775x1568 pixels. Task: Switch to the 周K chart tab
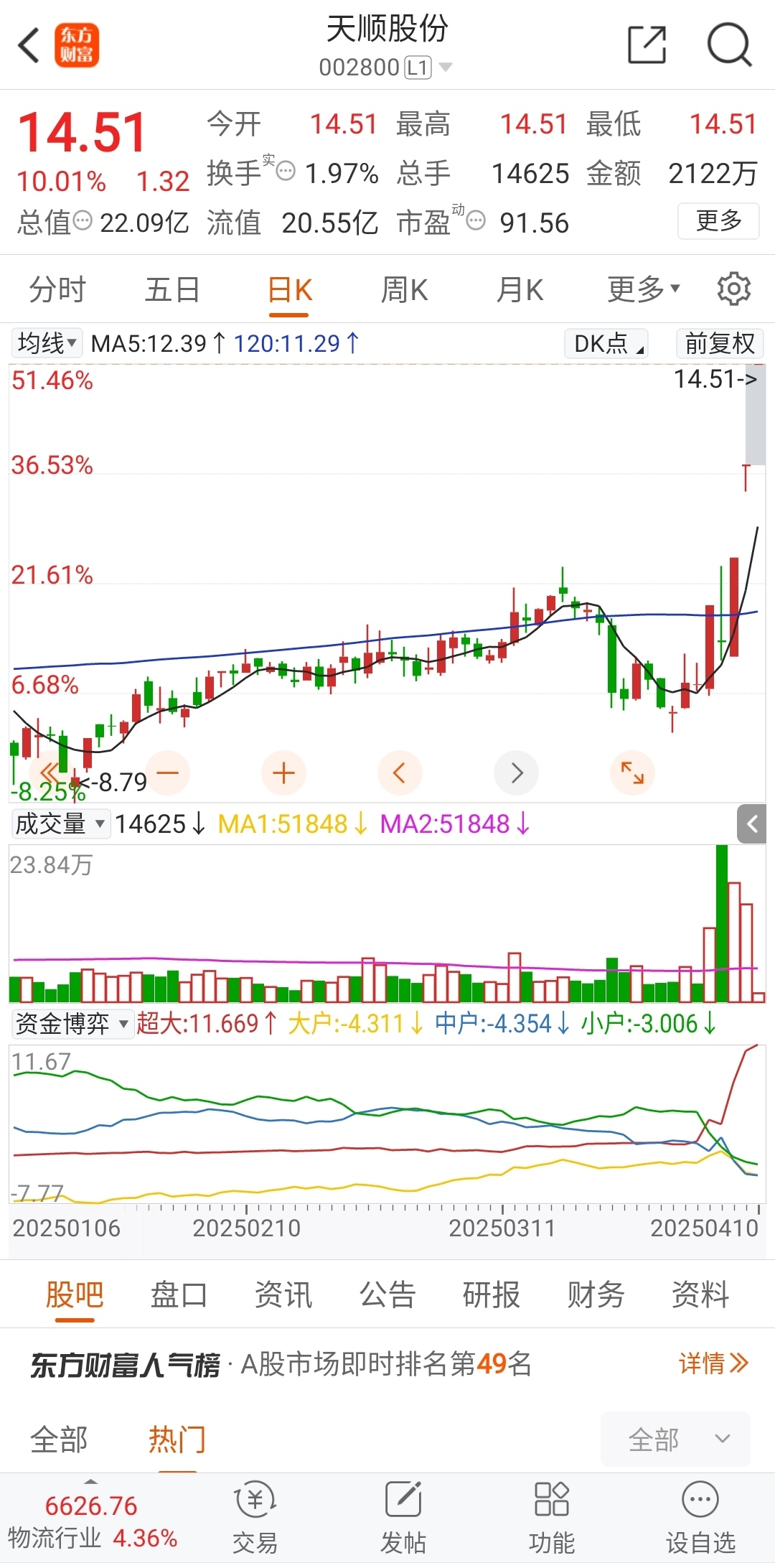click(x=404, y=291)
